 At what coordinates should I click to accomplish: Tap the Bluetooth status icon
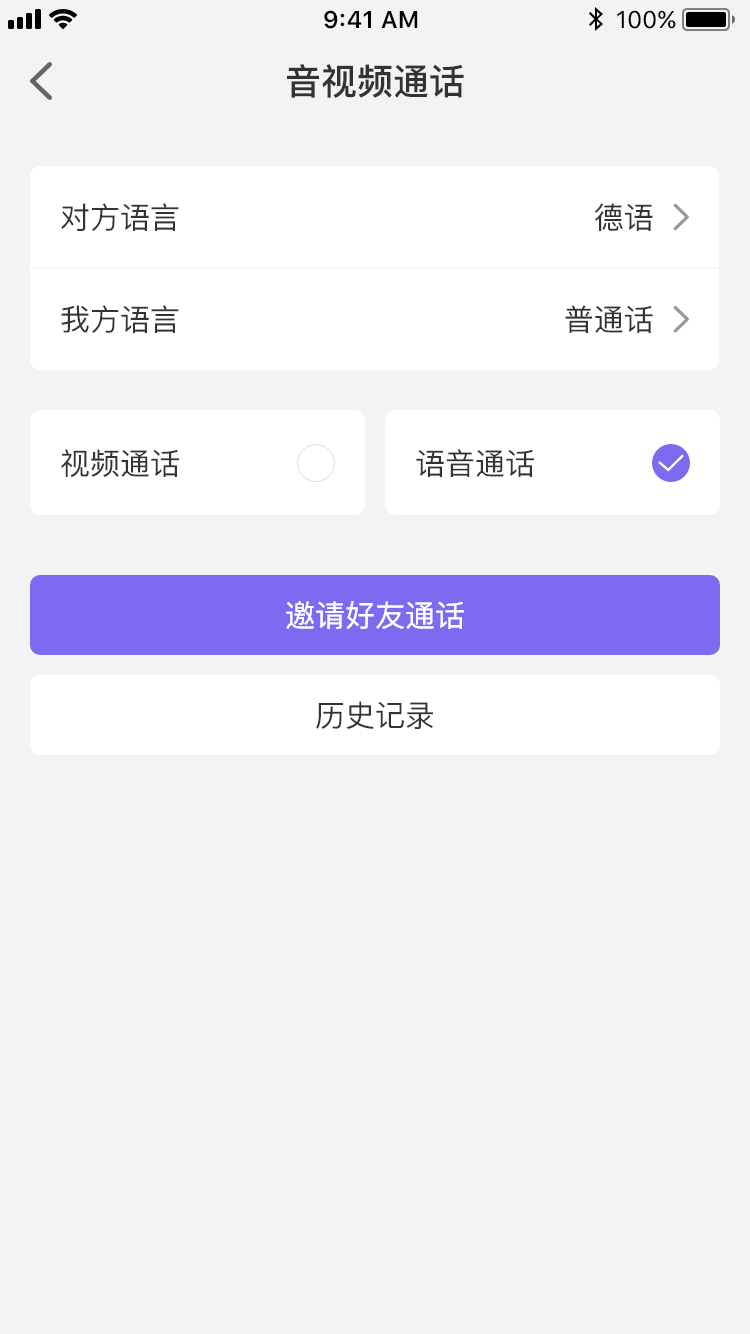pos(597,17)
